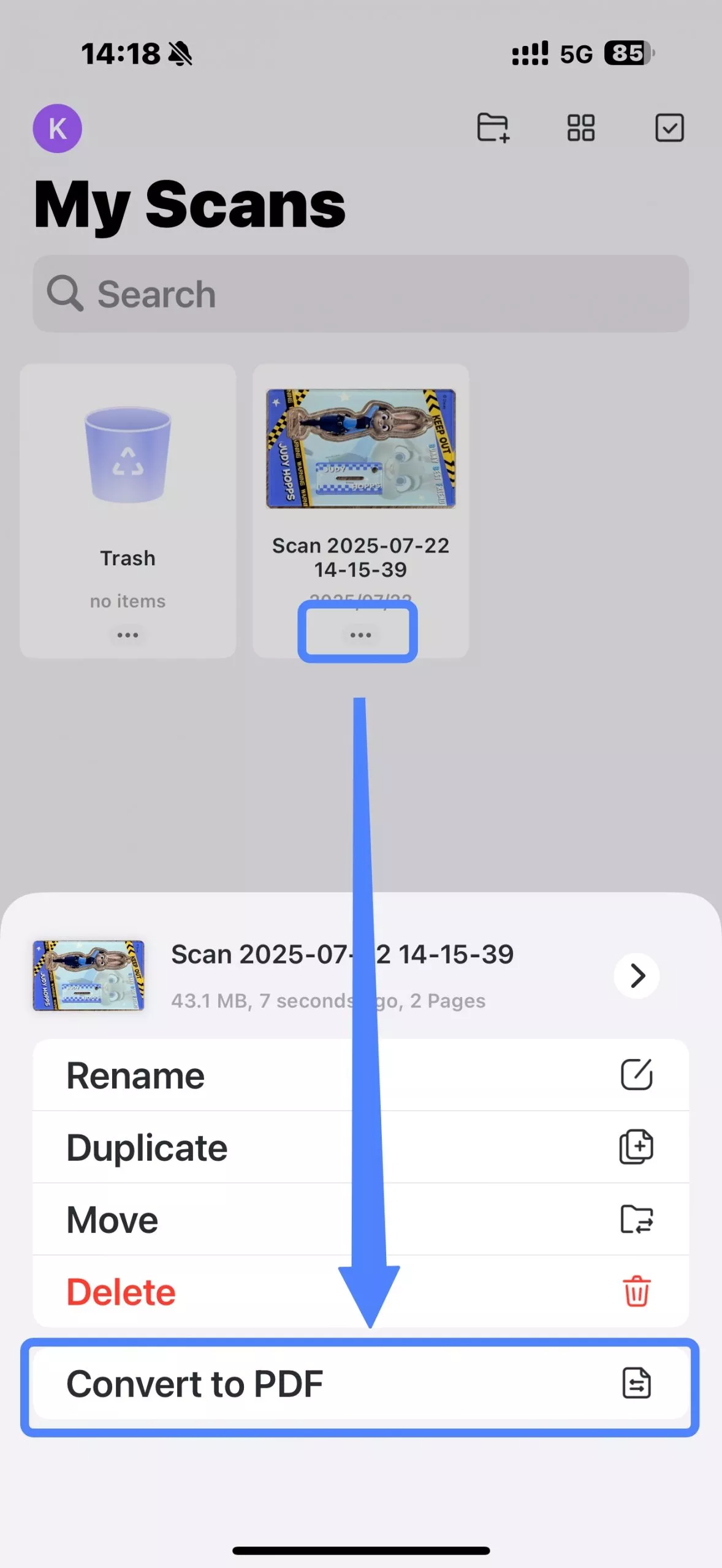Open scan details via chevron arrow
The height and width of the screenshot is (1568, 722).
click(x=637, y=976)
